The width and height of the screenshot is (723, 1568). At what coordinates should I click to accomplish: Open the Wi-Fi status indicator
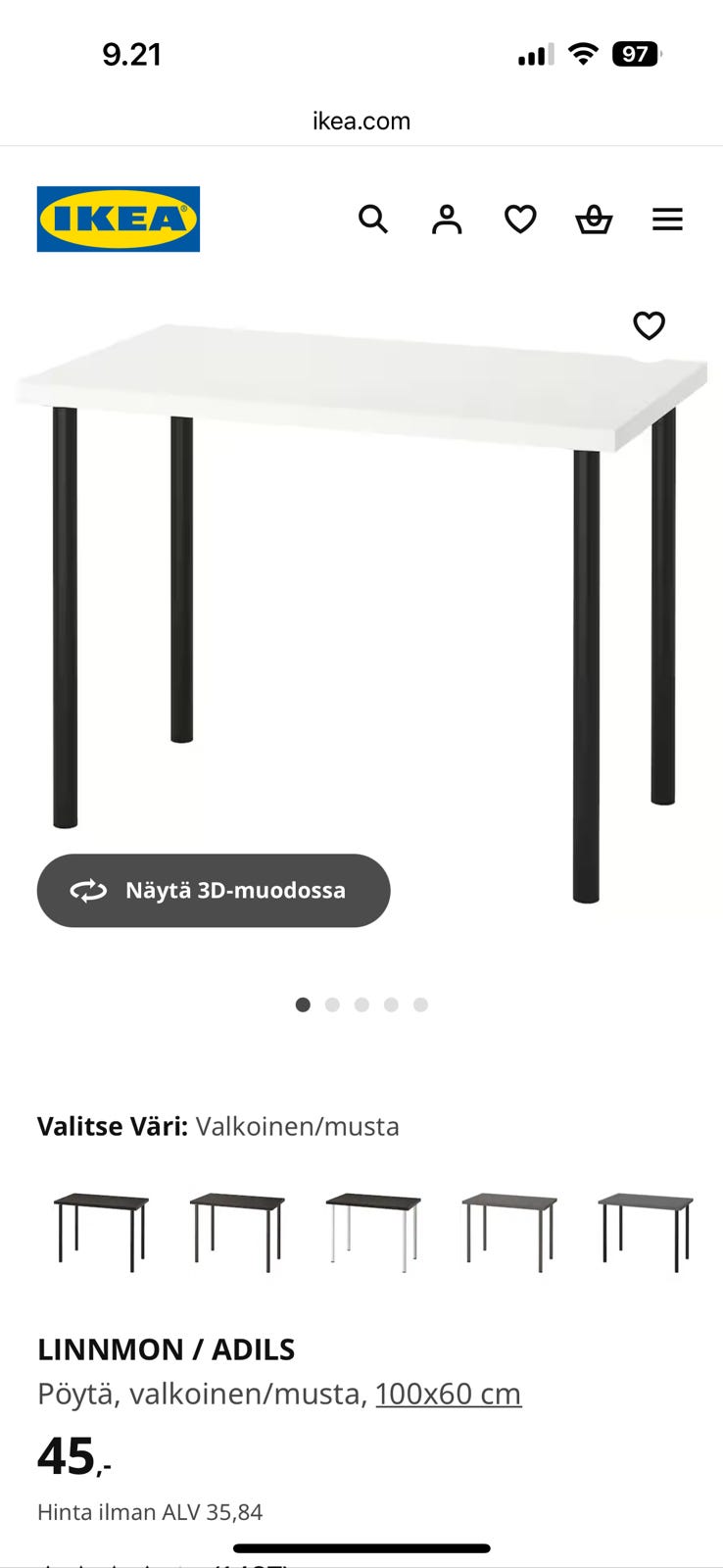582,54
